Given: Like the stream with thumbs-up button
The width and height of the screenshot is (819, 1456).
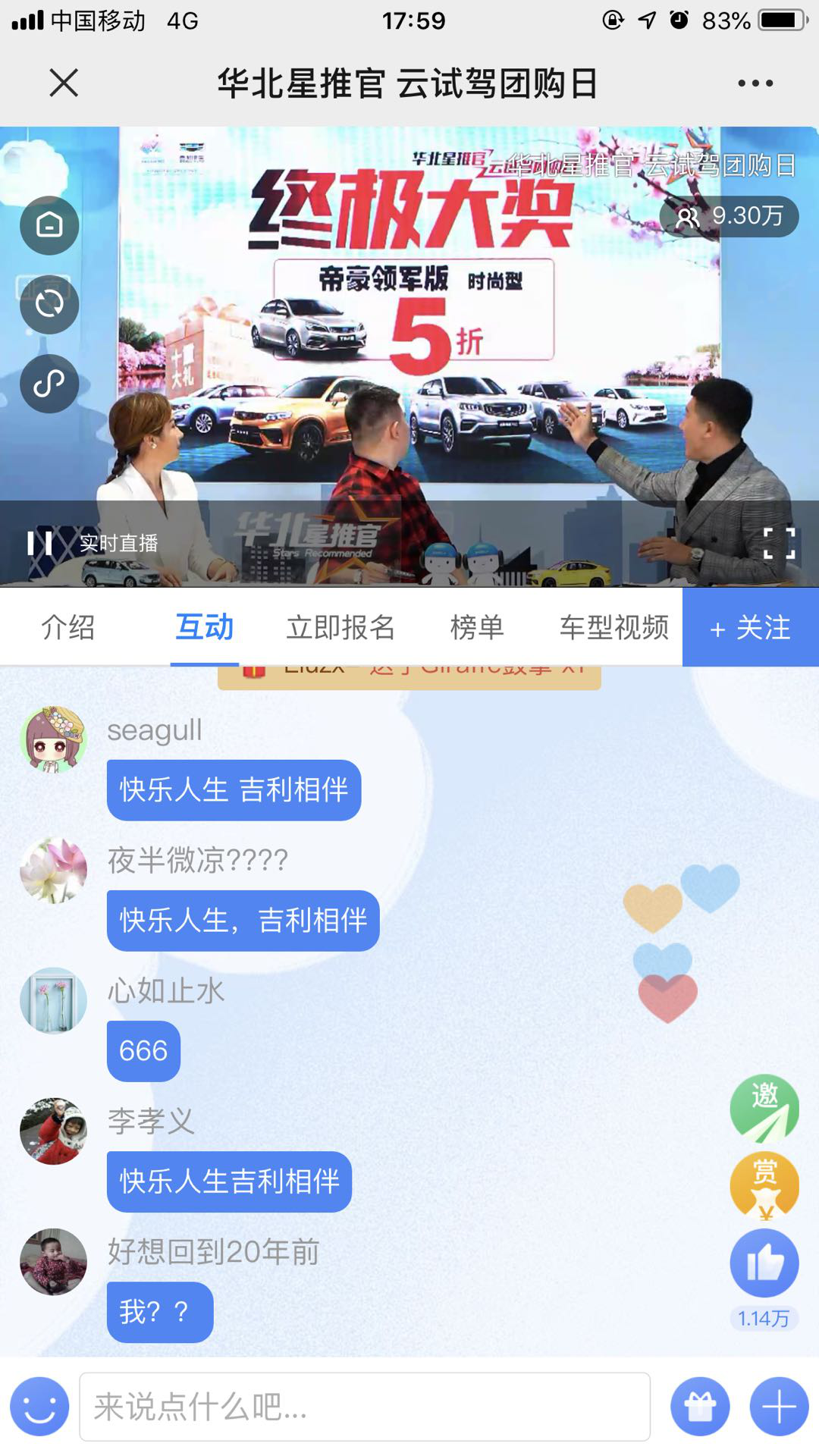Looking at the screenshot, I should click(x=764, y=1263).
